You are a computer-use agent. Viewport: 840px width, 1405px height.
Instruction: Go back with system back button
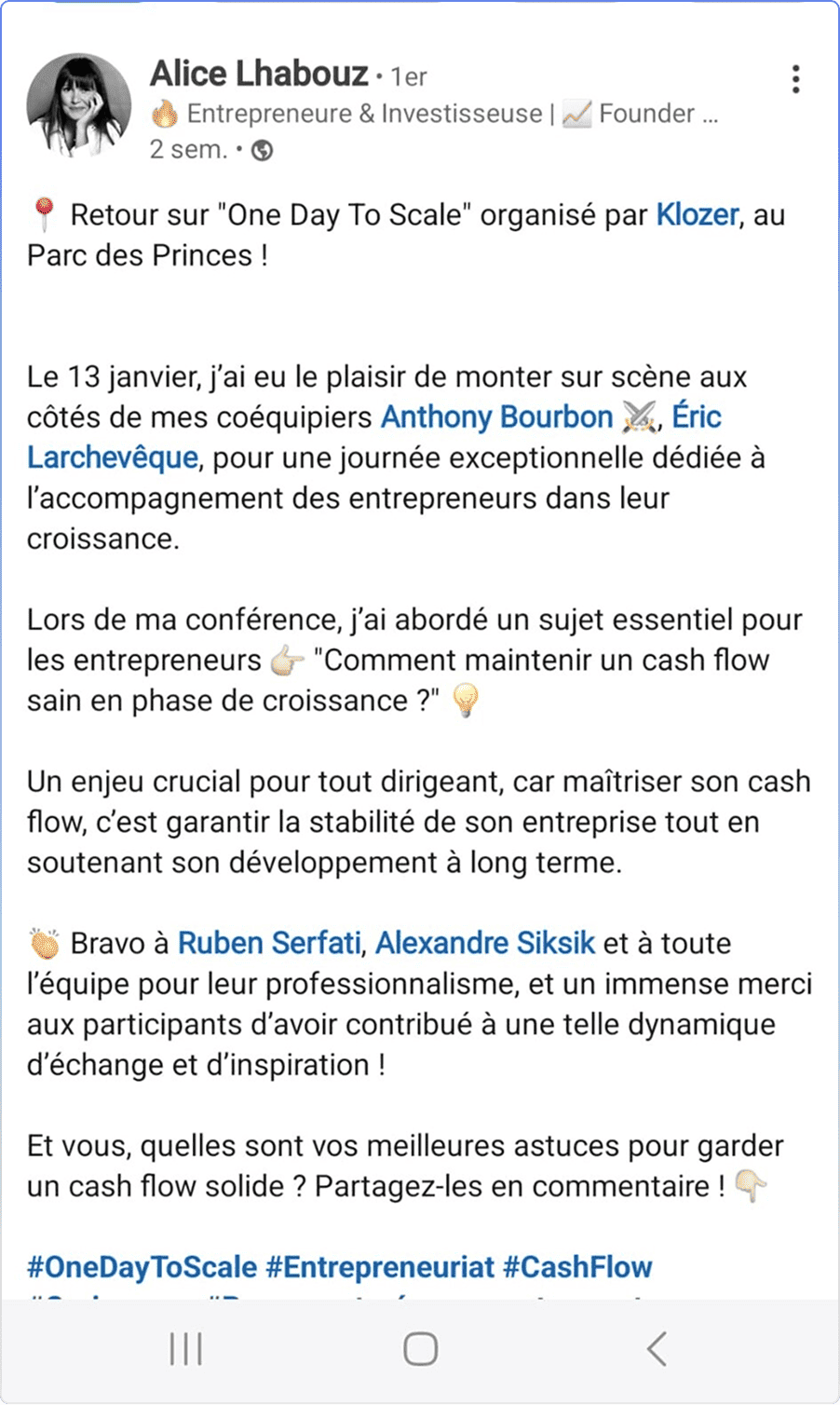coord(657,1348)
